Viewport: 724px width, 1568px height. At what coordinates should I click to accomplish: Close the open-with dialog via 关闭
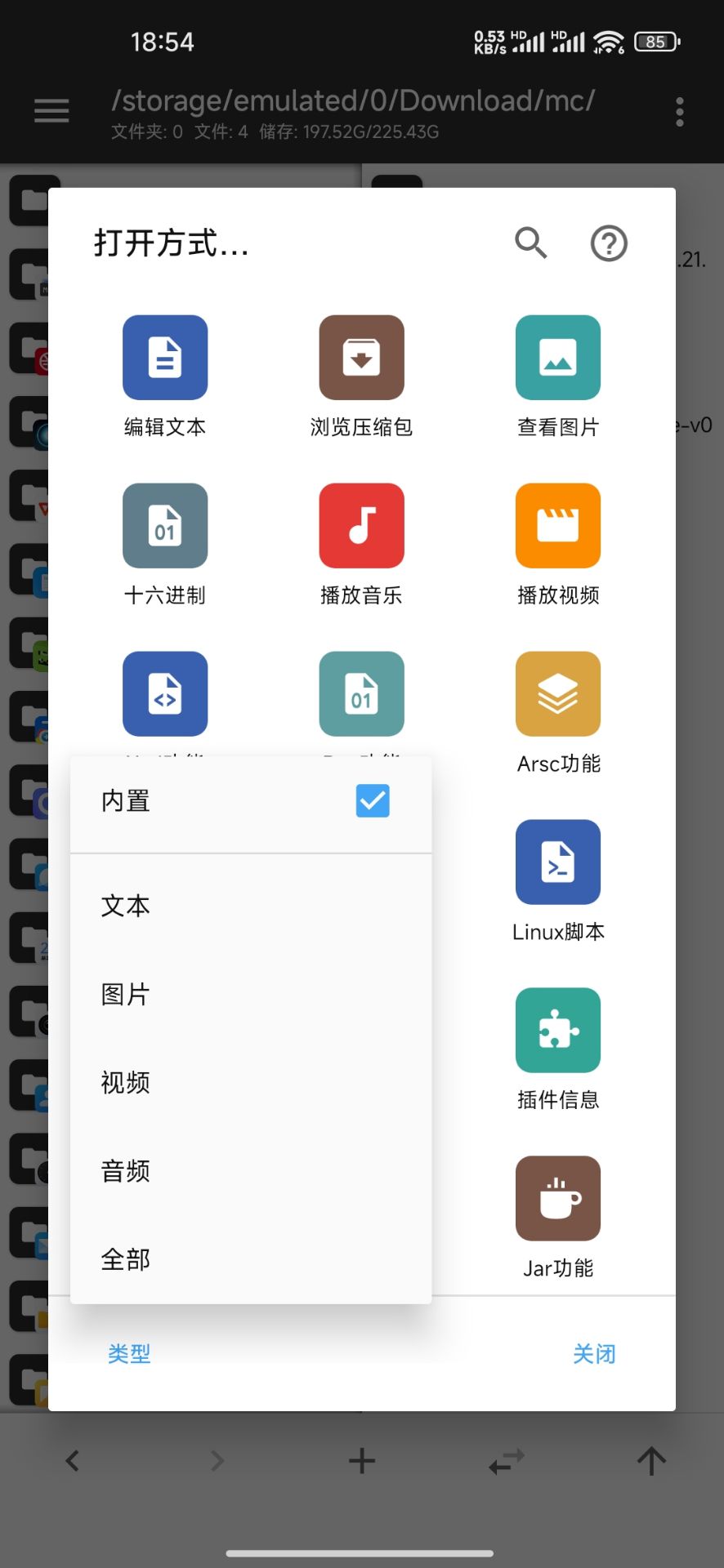tap(594, 1353)
